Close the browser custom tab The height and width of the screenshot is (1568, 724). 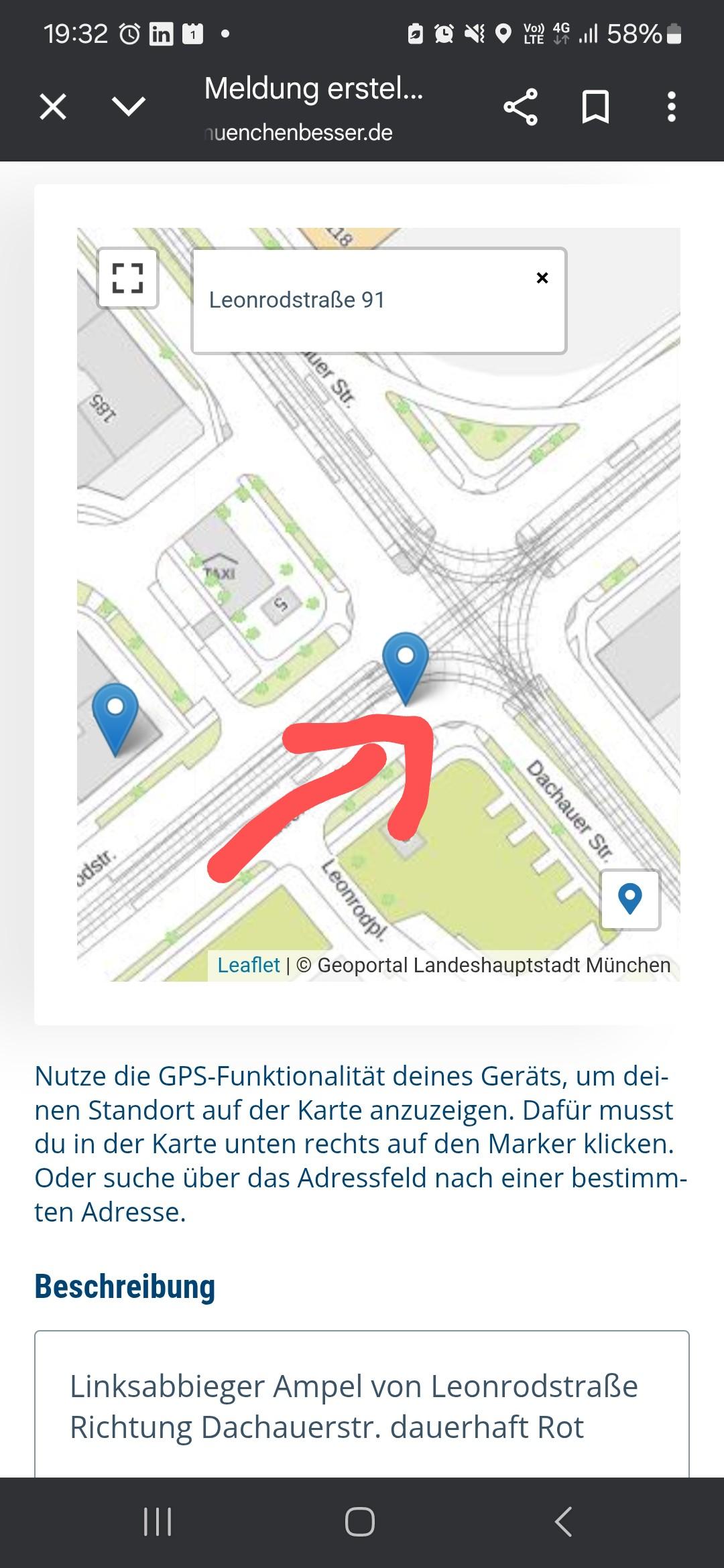tap(53, 107)
